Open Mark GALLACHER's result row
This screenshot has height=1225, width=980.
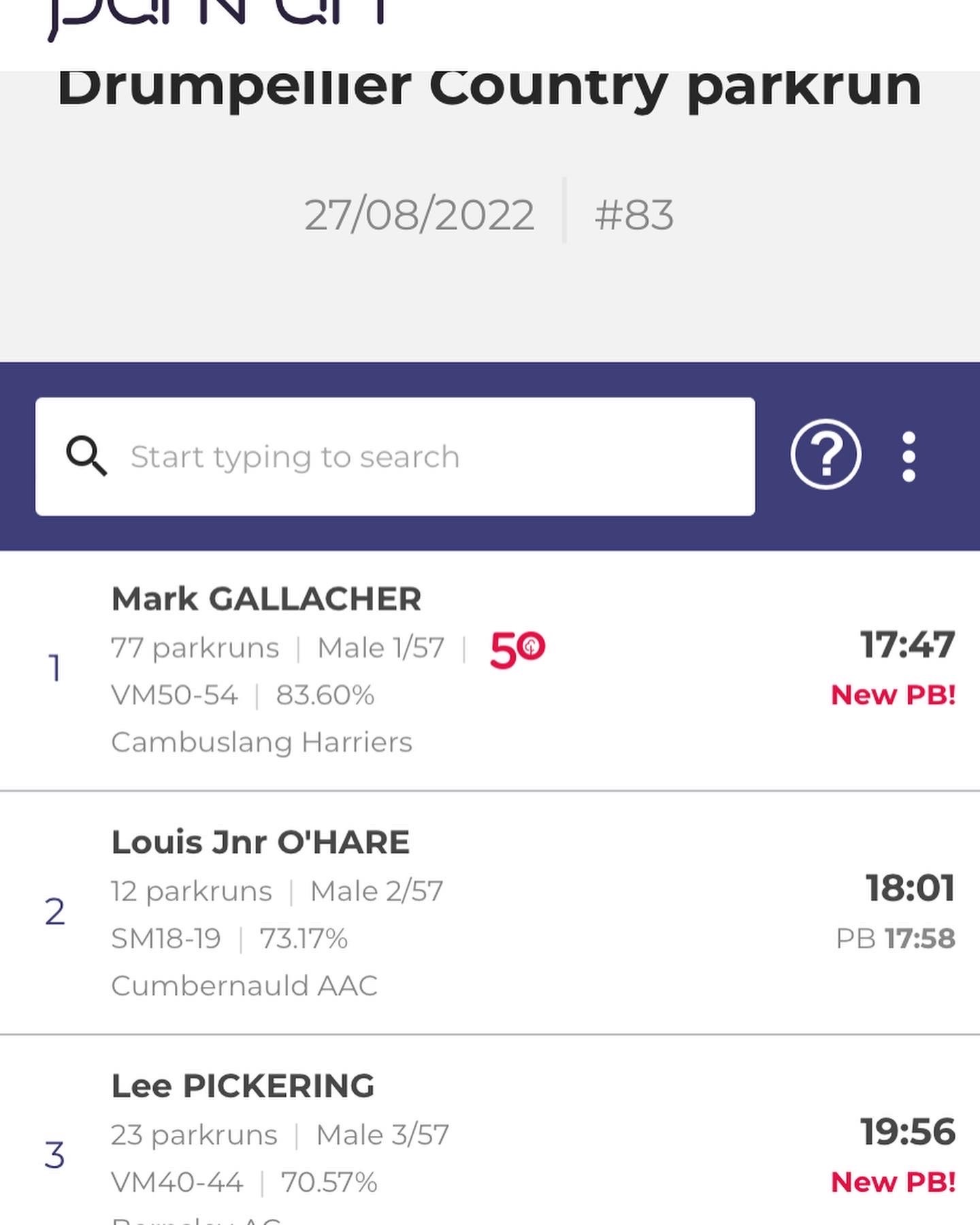pyautogui.click(x=265, y=600)
